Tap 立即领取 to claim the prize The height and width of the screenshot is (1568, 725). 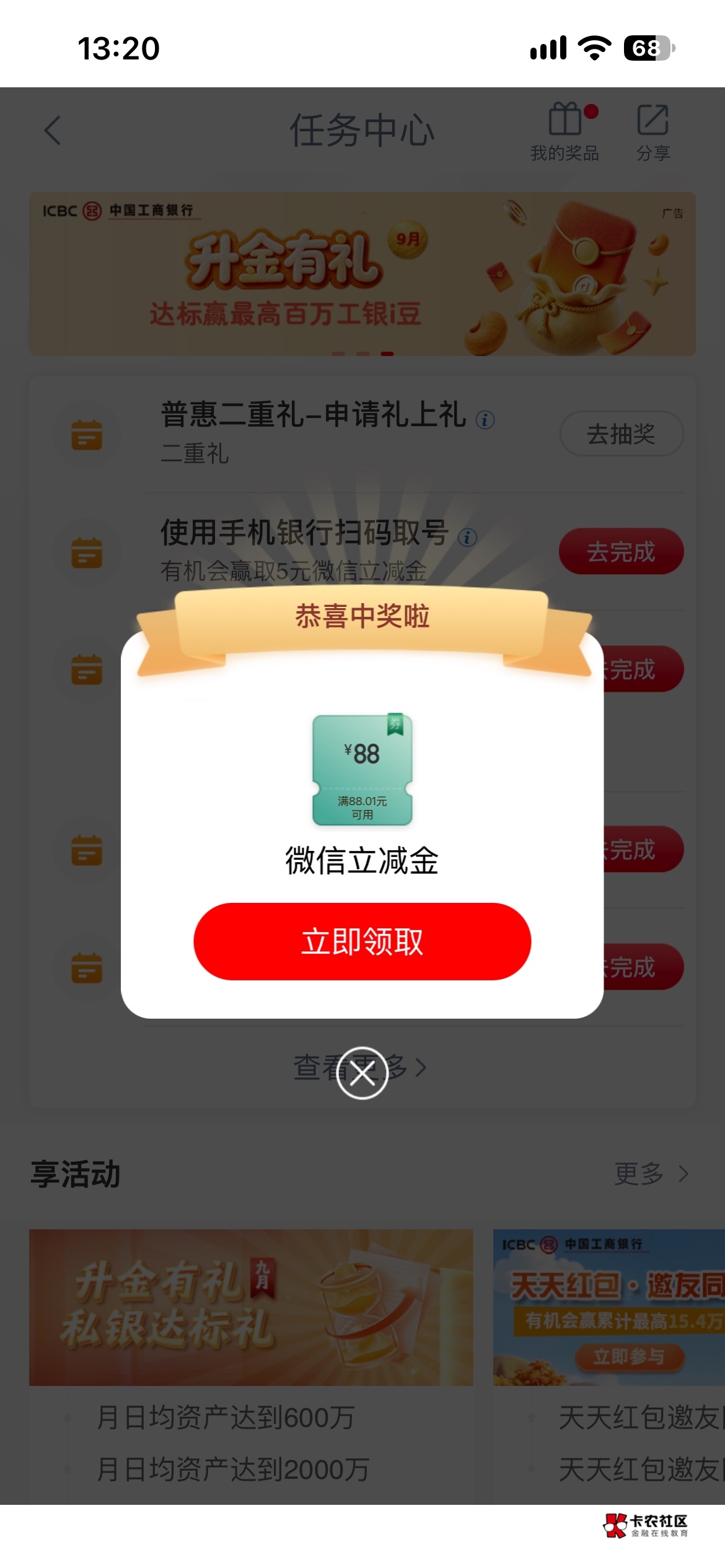[x=362, y=941]
